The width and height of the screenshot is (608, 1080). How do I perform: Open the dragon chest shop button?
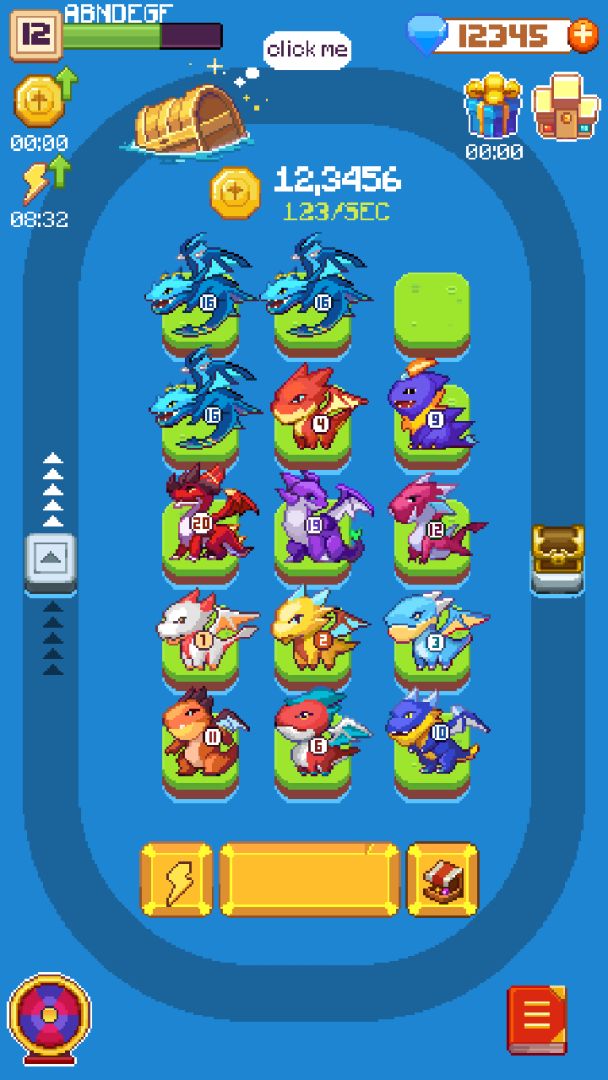(x=442, y=880)
